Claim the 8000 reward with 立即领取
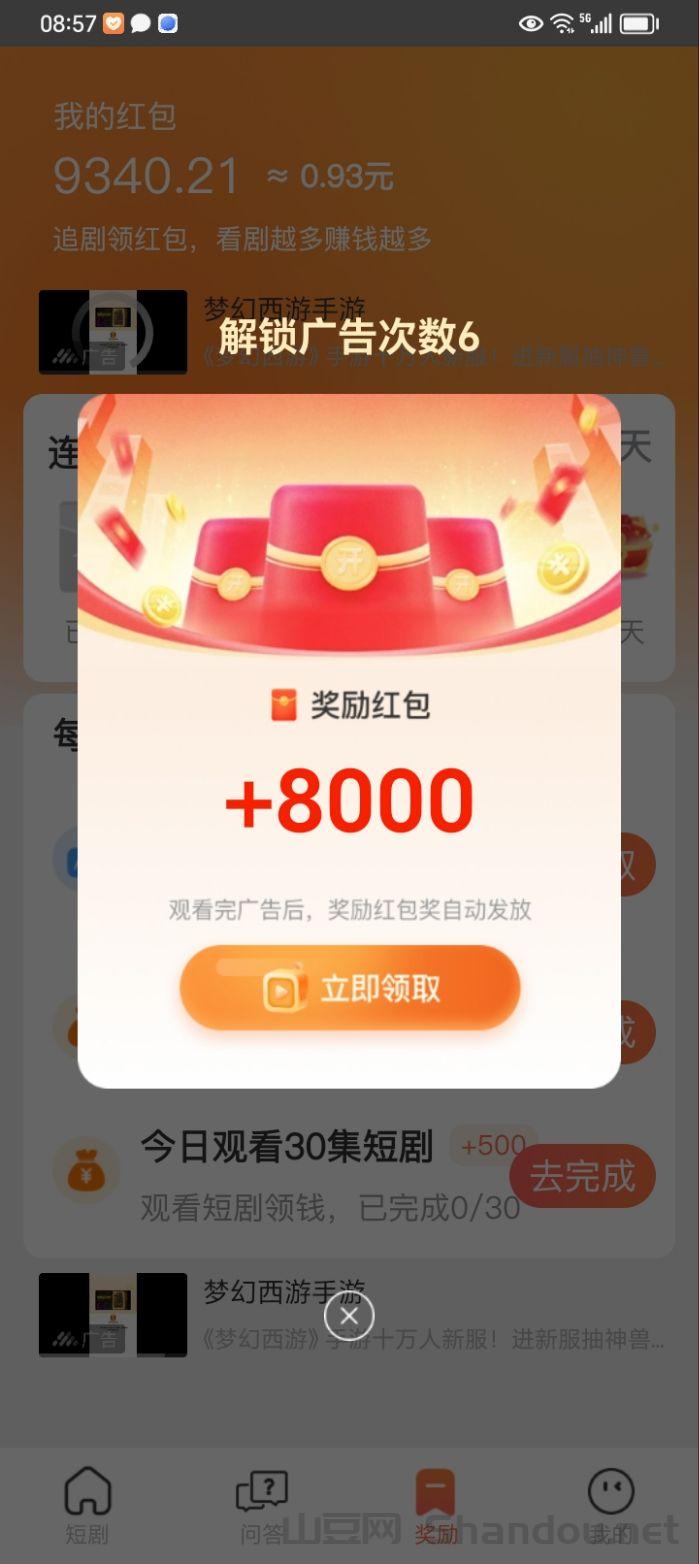This screenshot has width=699, height=1564. click(350, 988)
